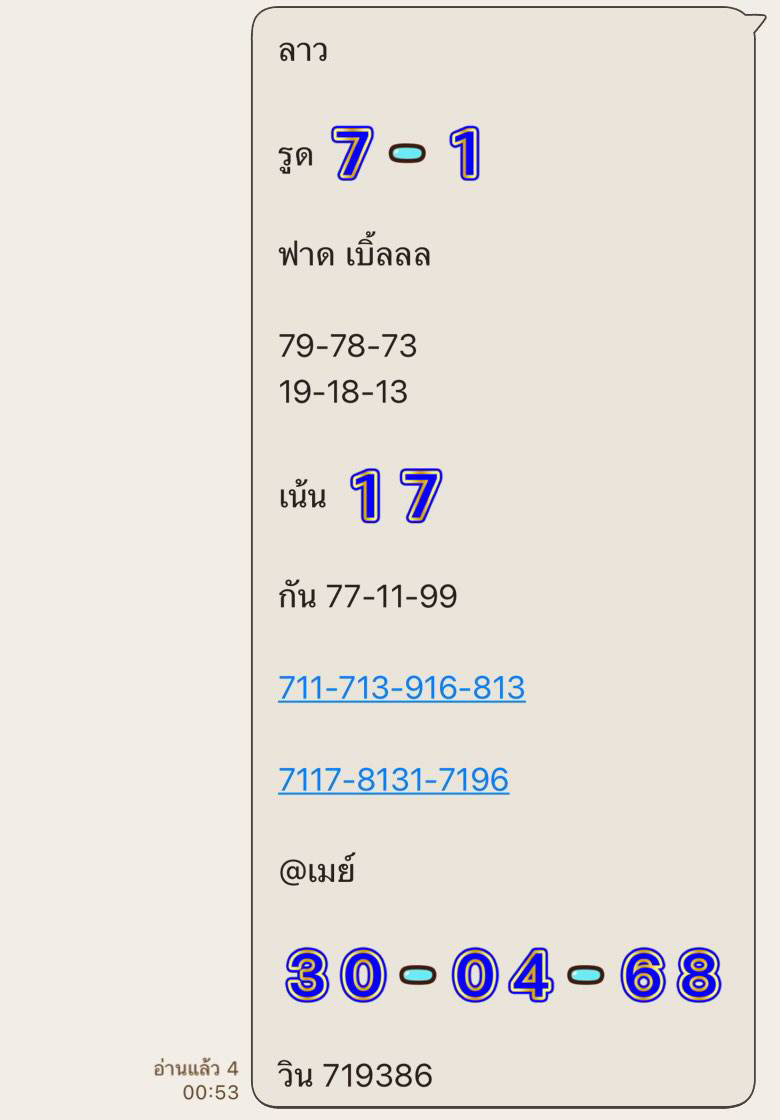Tap the 7117-8131-7196 blue link

pyautogui.click(x=393, y=779)
